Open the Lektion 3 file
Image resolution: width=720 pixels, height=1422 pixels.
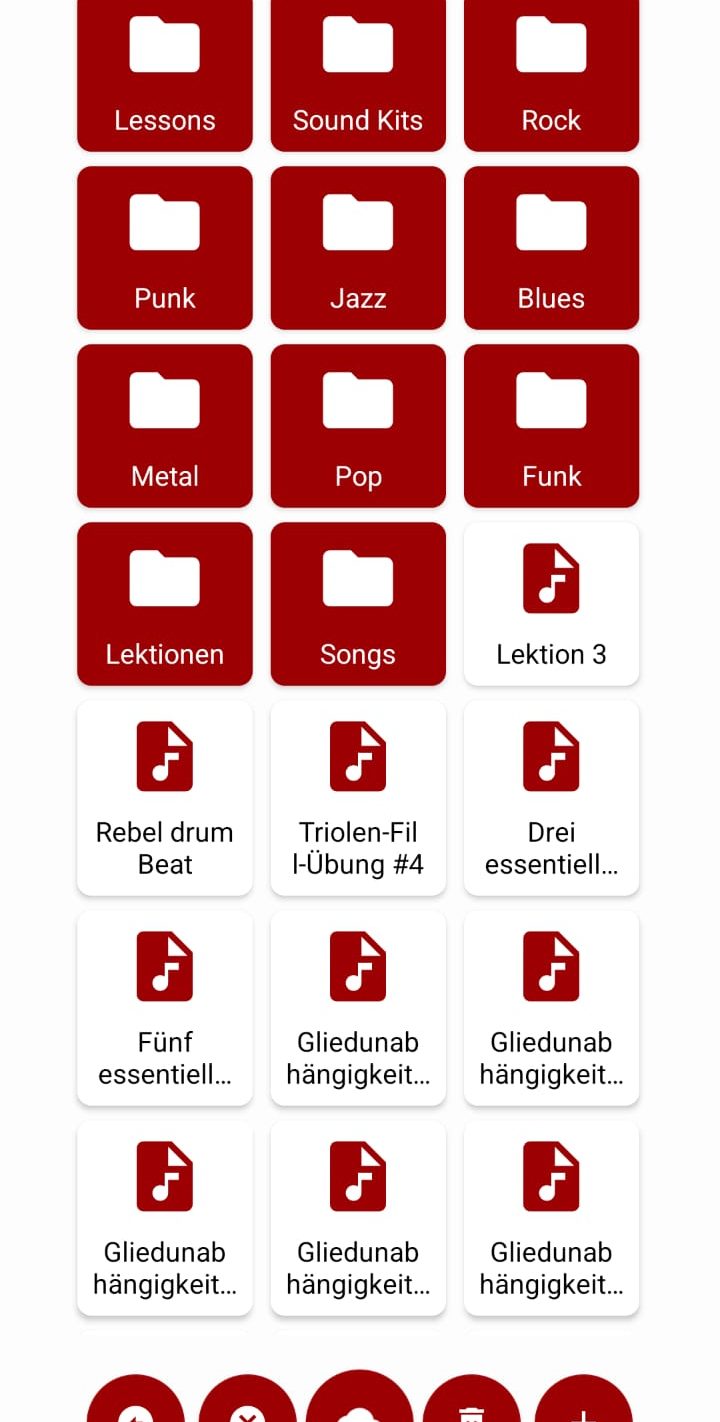[551, 604]
